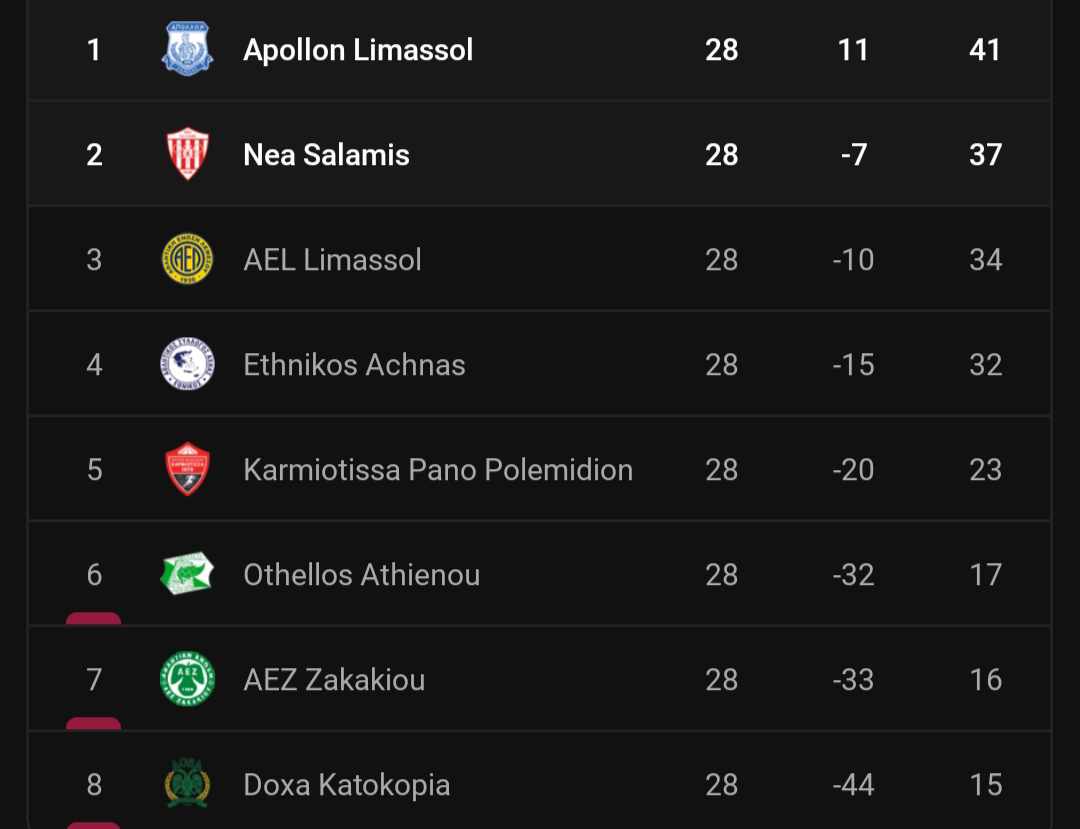The image size is (1080, 829).
Task: Open the Ethnikos Achnas row
Action: pos(539,364)
